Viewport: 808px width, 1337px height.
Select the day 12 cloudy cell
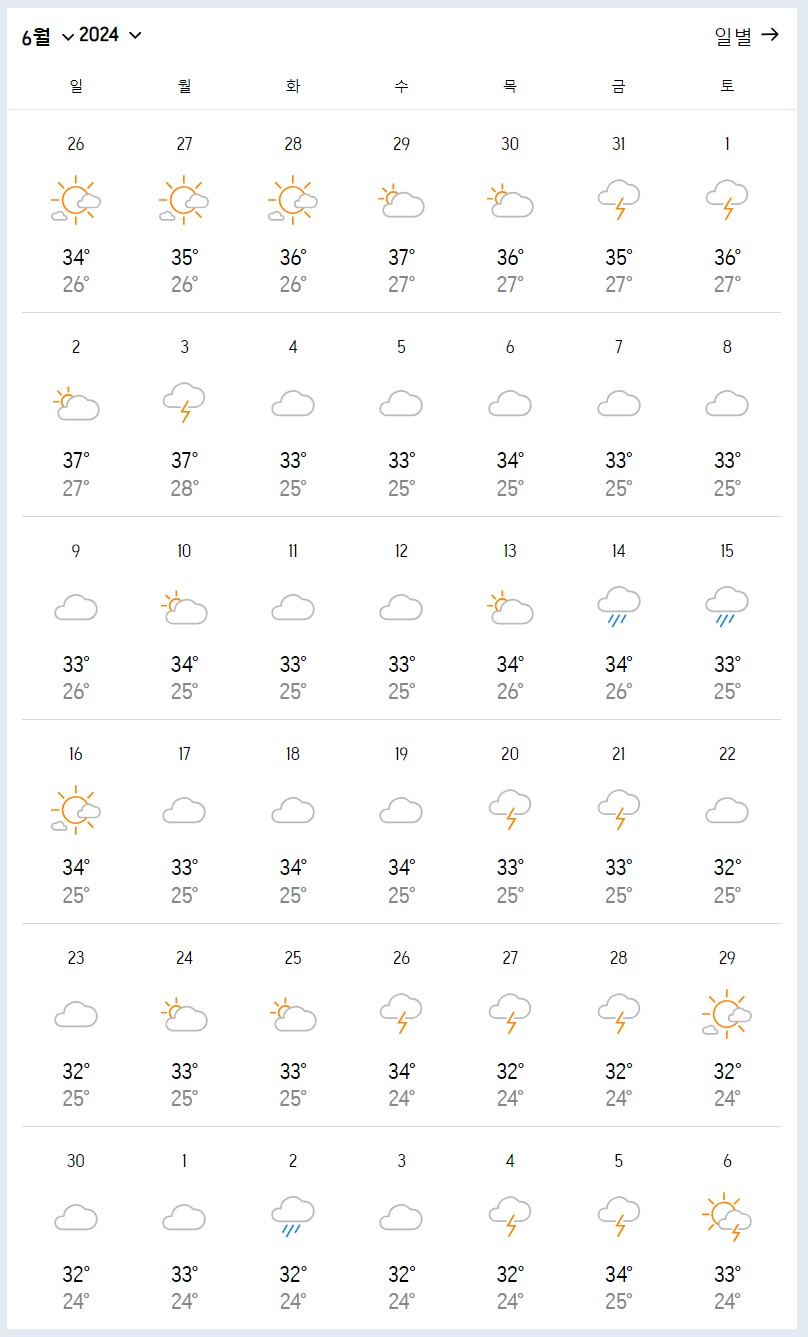click(x=401, y=618)
